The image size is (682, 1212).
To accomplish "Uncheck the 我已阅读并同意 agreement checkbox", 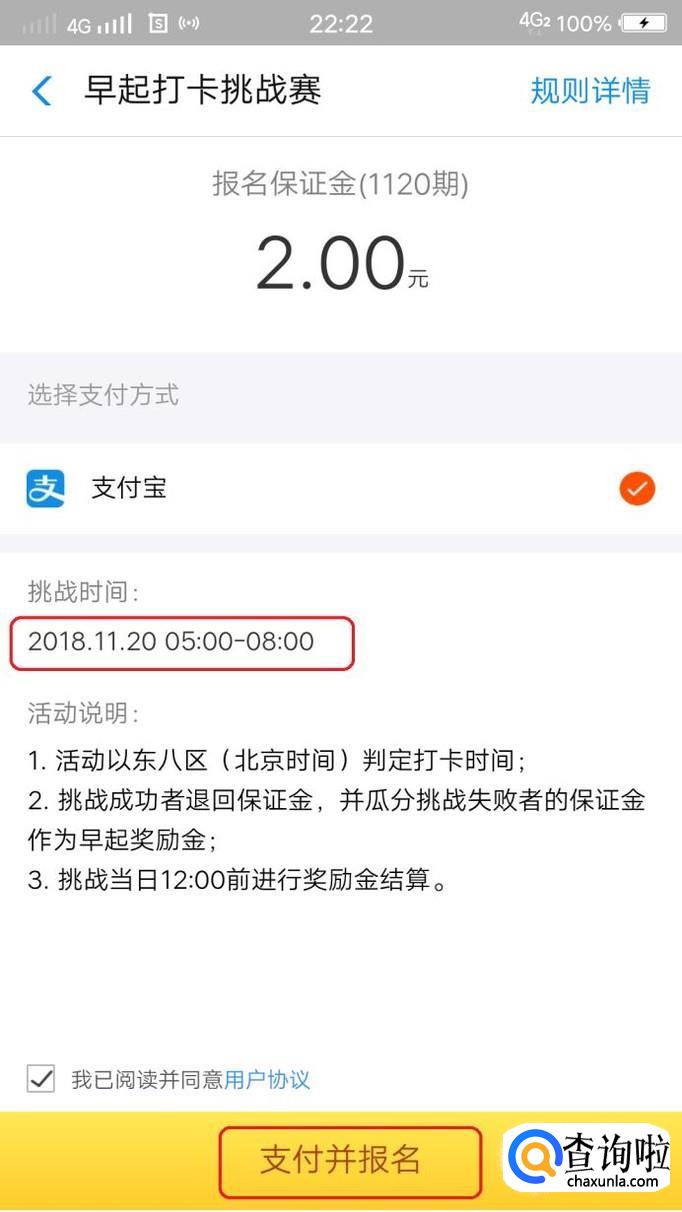I will tap(41, 1079).
